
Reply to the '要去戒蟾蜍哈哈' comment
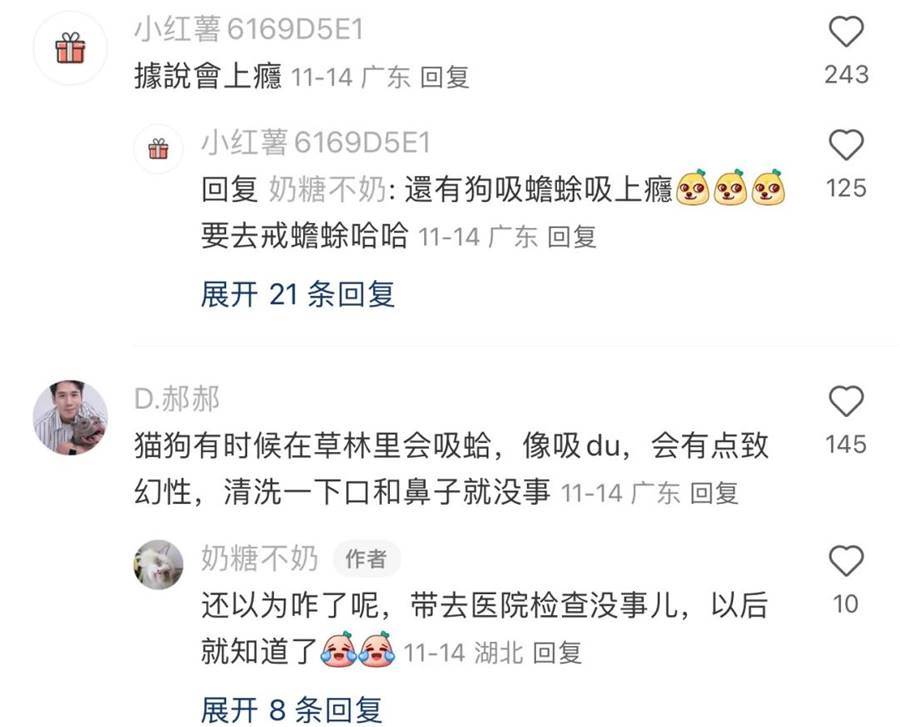(x=572, y=237)
